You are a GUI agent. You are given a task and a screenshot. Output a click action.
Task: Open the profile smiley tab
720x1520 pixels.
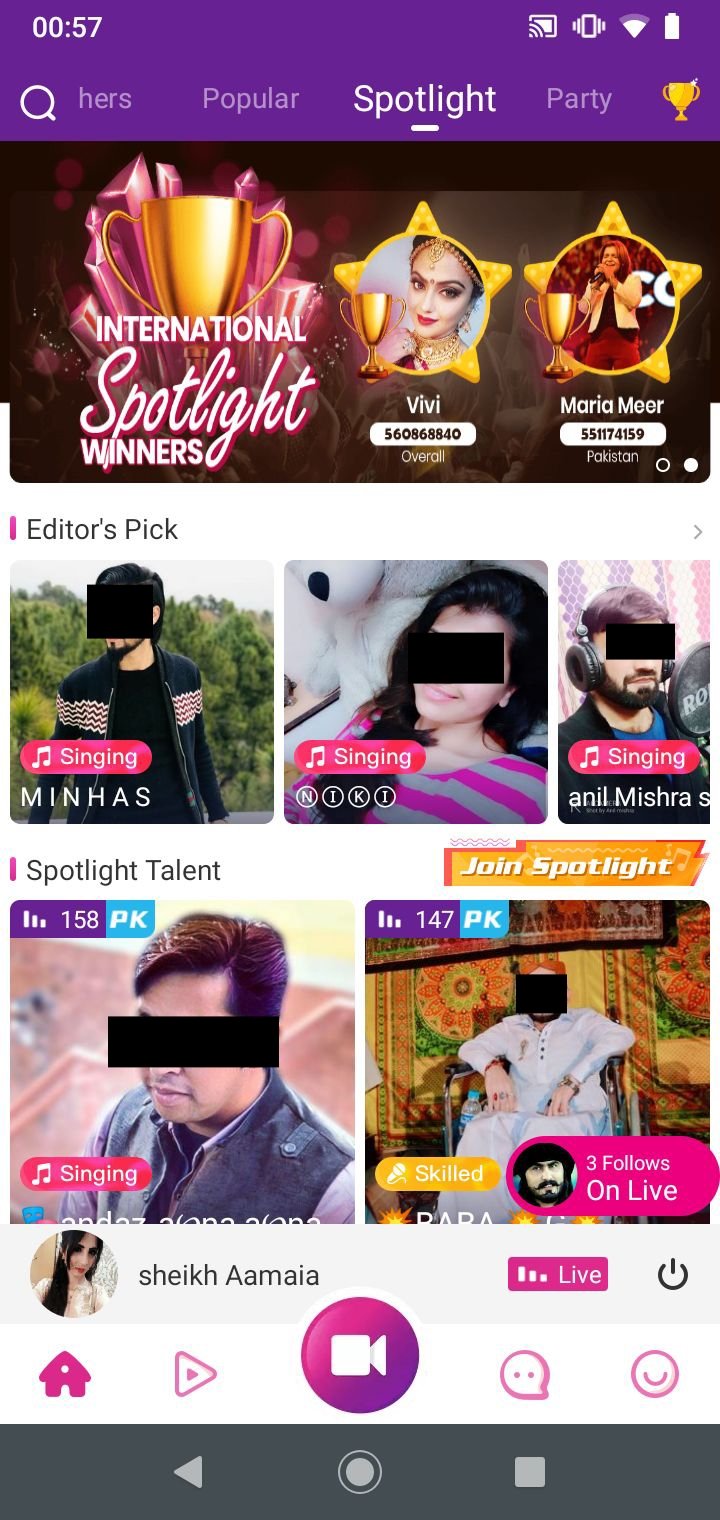(655, 1375)
